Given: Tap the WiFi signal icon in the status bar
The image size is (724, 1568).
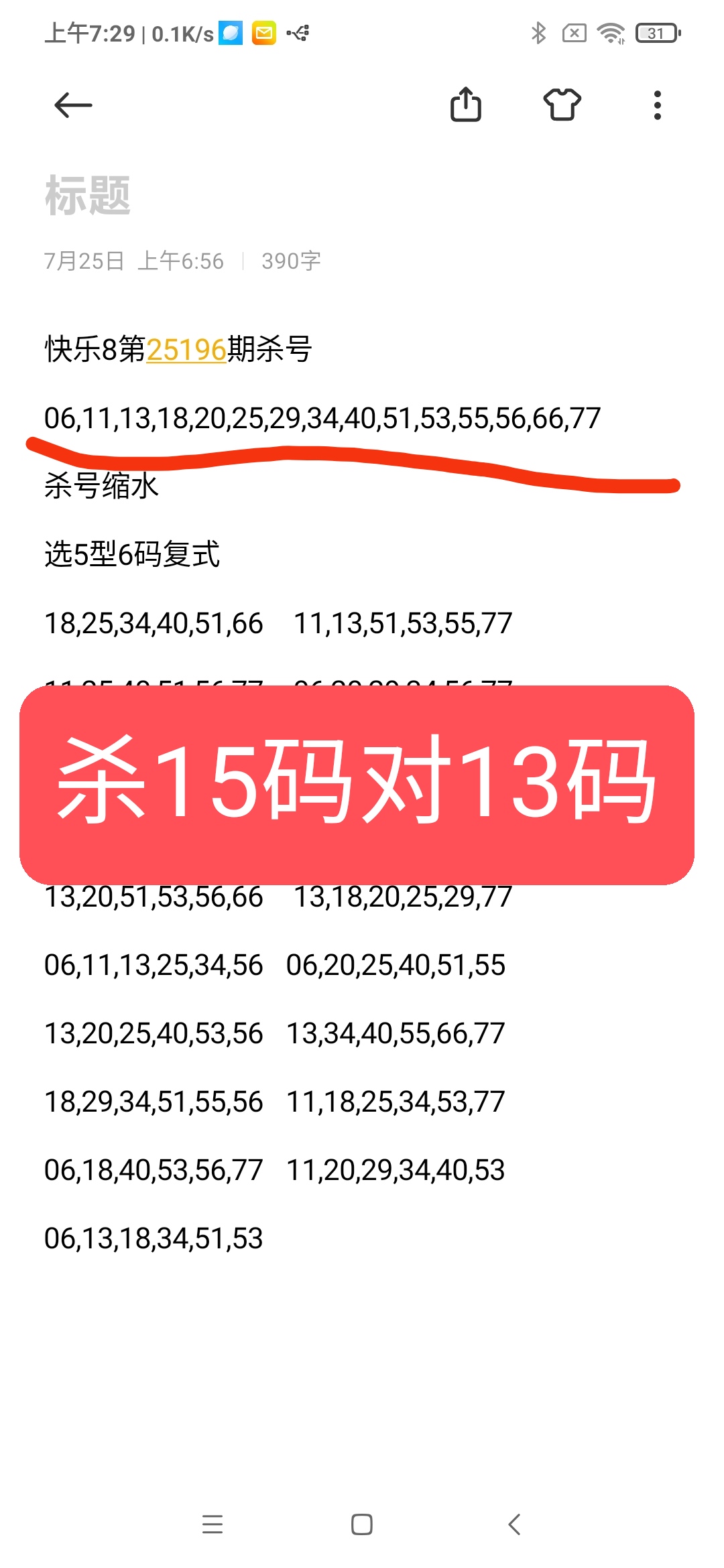Looking at the screenshot, I should click(611, 32).
